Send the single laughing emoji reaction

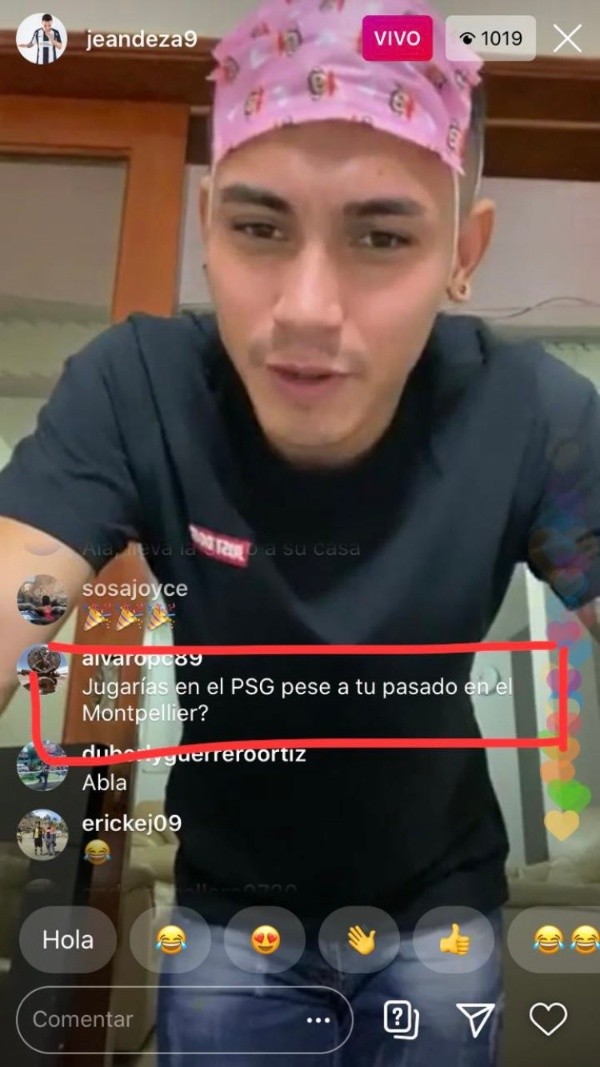point(171,940)
